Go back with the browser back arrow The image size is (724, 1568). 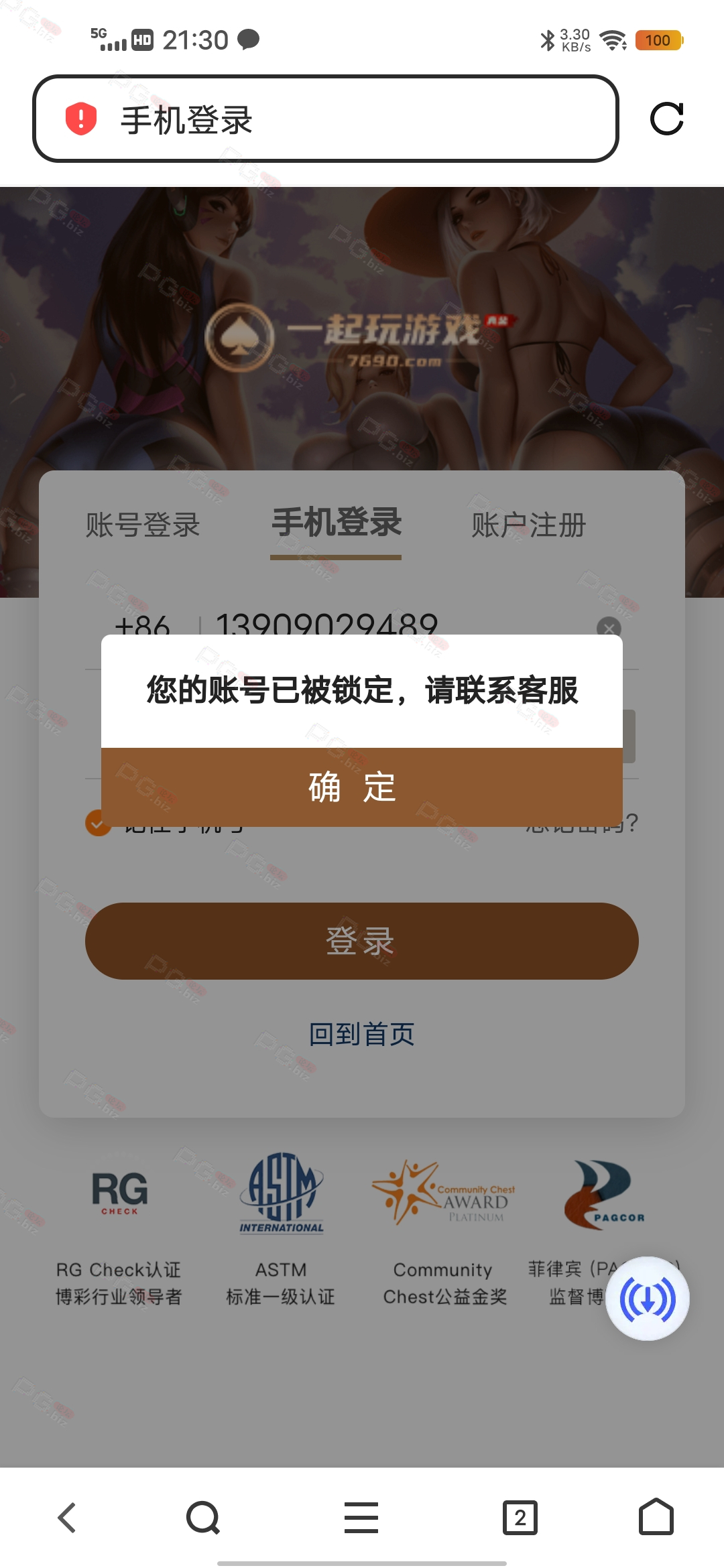pyautogui.click(x=67, y=1518)
